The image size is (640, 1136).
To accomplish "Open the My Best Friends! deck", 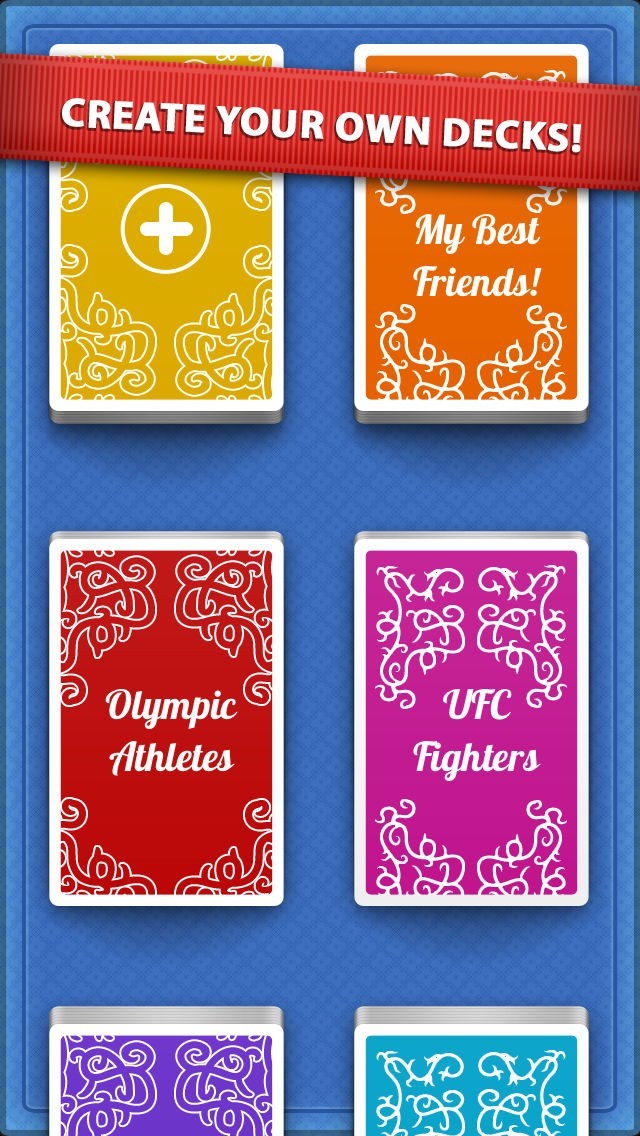I will click(471, 258).
